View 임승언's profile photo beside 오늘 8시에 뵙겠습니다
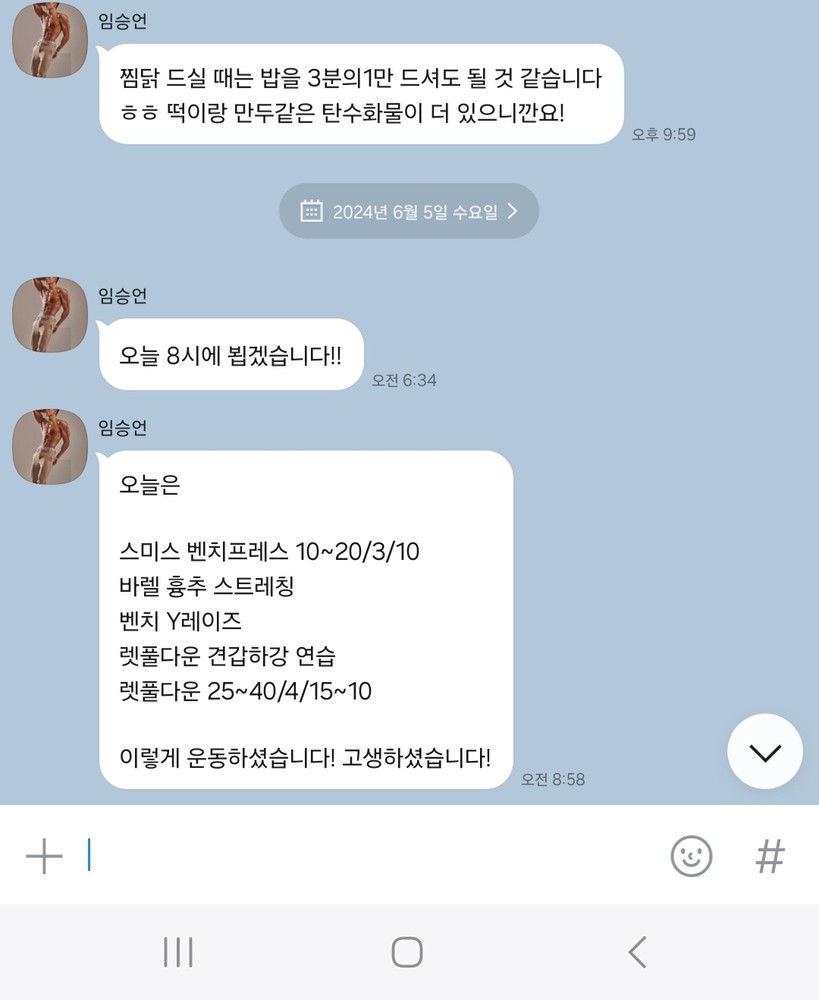This screenshot has height=1000, width=819. (x=49, y=314)
